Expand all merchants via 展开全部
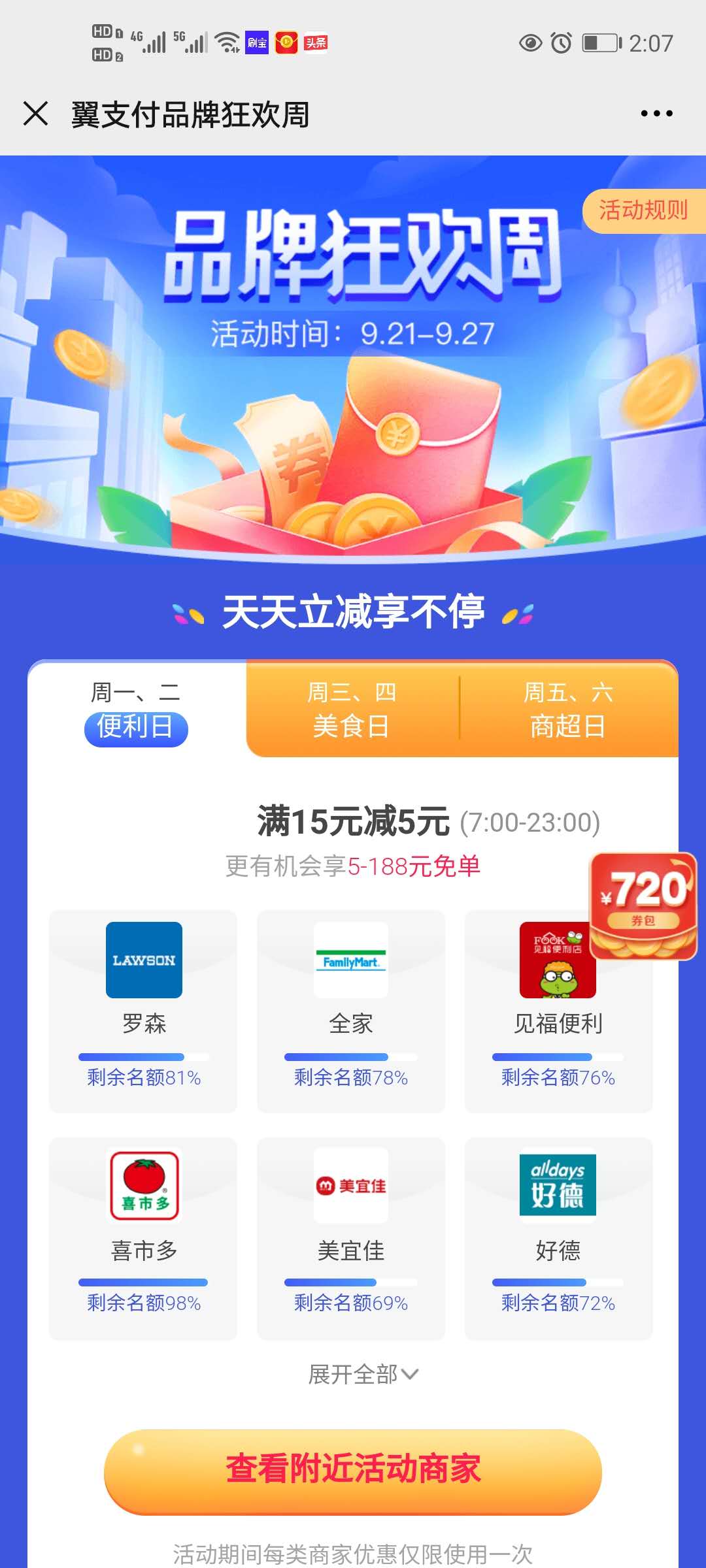This screenshot has height=1568, width=706. (363, 1375)
